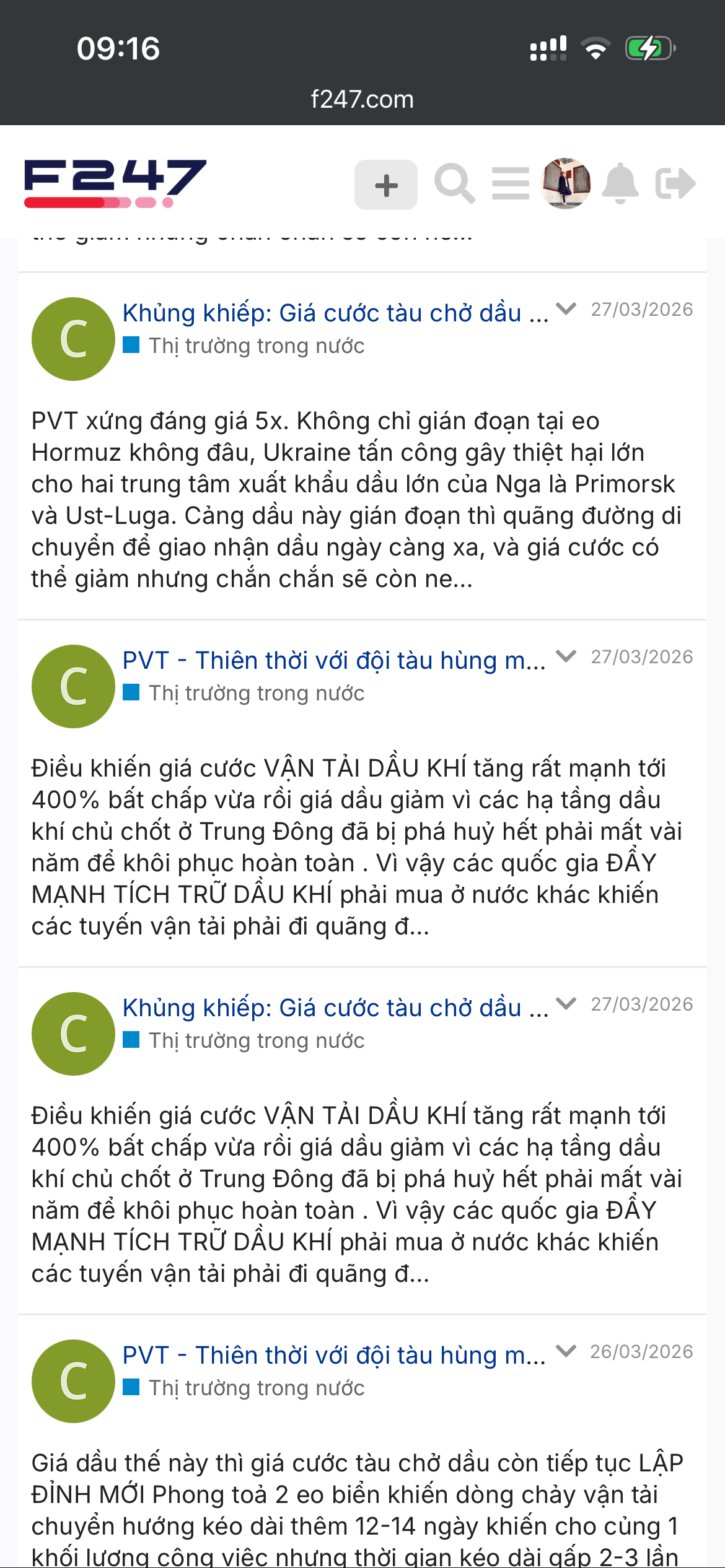725x1568 pixels.
Task: Tap the logout arrow icon
Action: (x=675, y=184)
